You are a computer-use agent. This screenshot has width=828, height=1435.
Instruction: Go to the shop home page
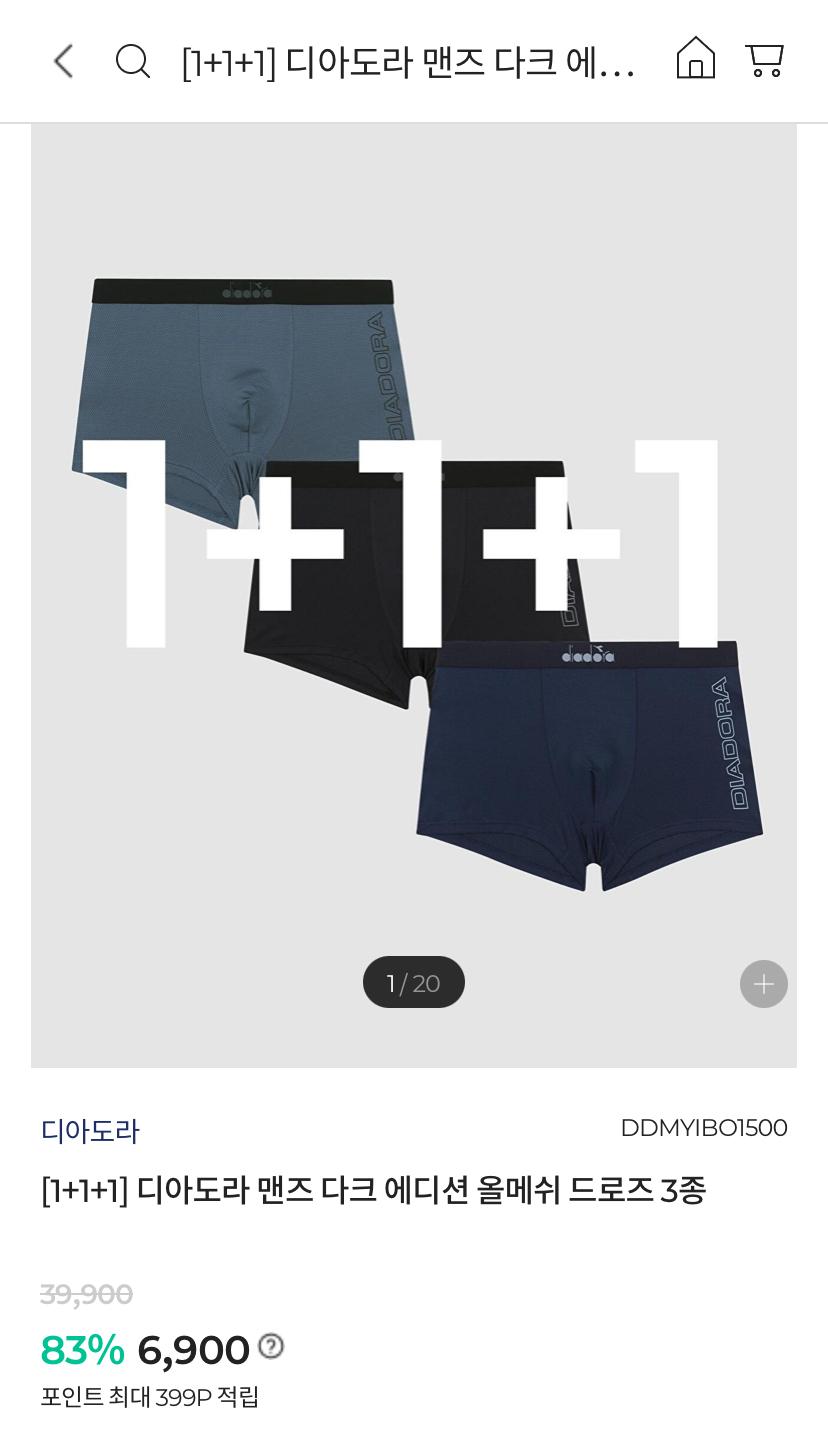(x=695, y=59)
